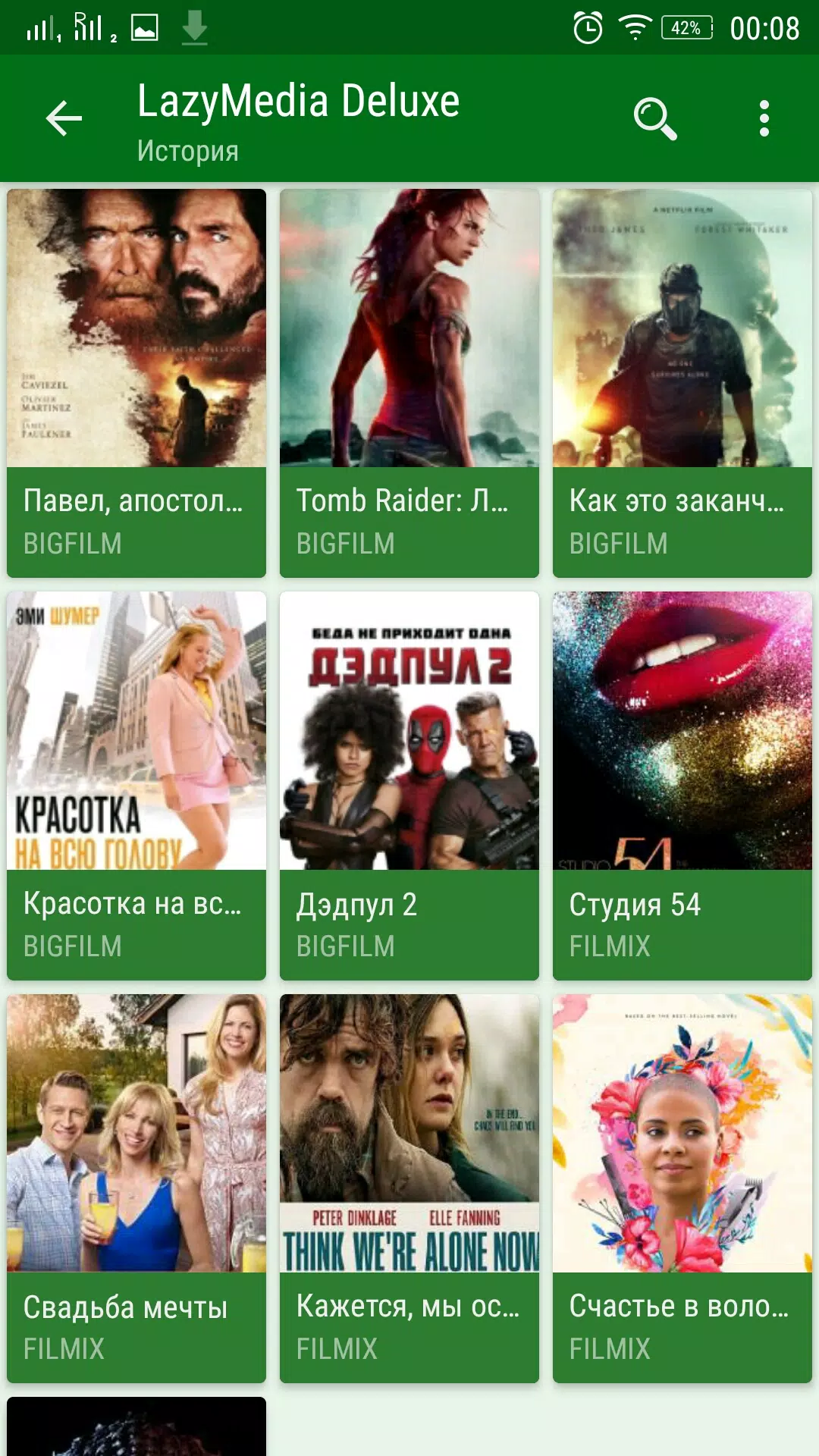
Task: Select the Tomb Raider movie card
Action: pos(409,383)
